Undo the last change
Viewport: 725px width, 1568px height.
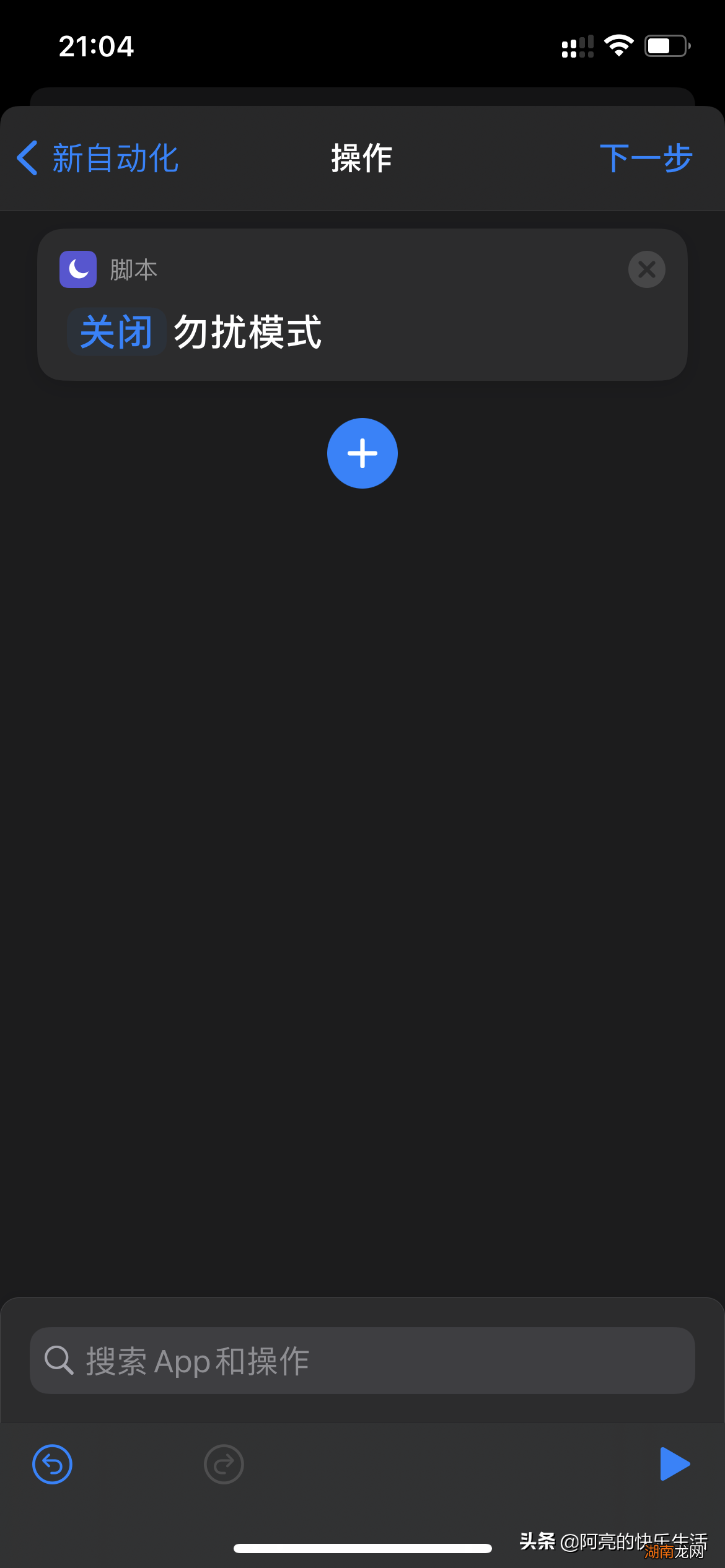53,1465
